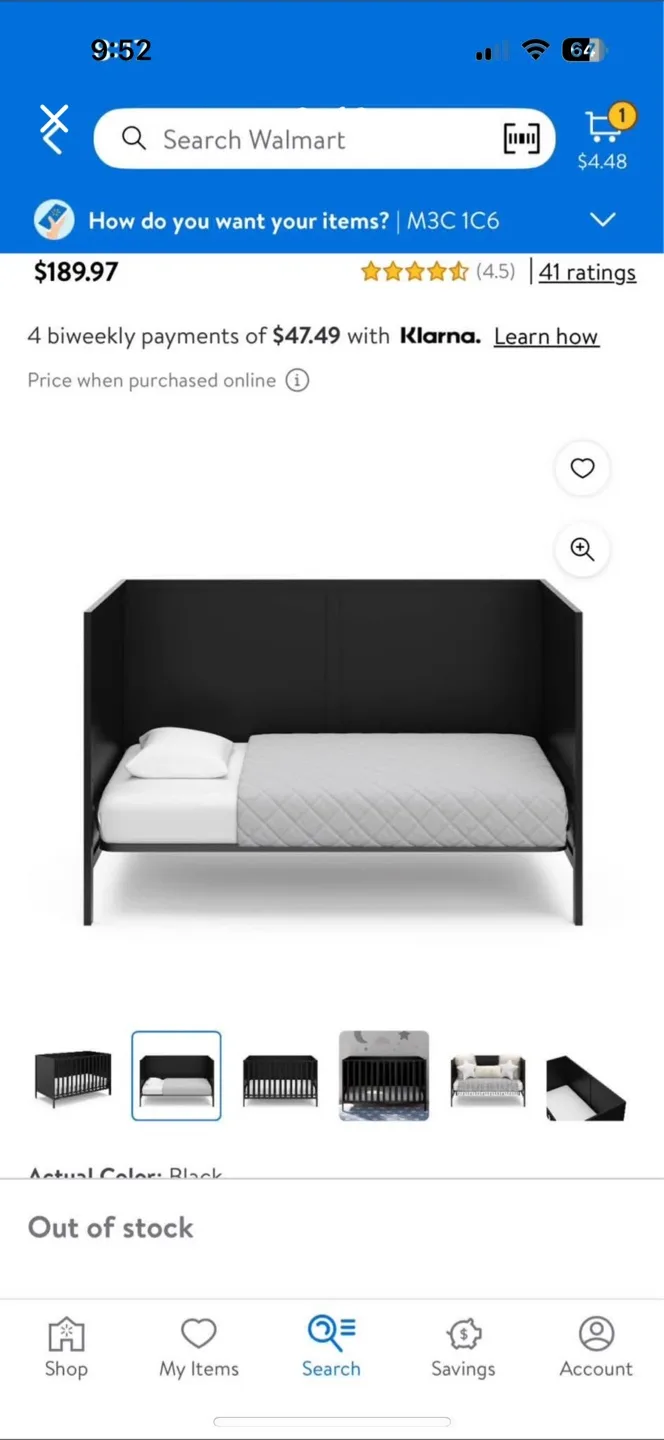Screen dimensions: 664x1440
Task: Add this crib to favorites with the heart
Action: (582, 467)
